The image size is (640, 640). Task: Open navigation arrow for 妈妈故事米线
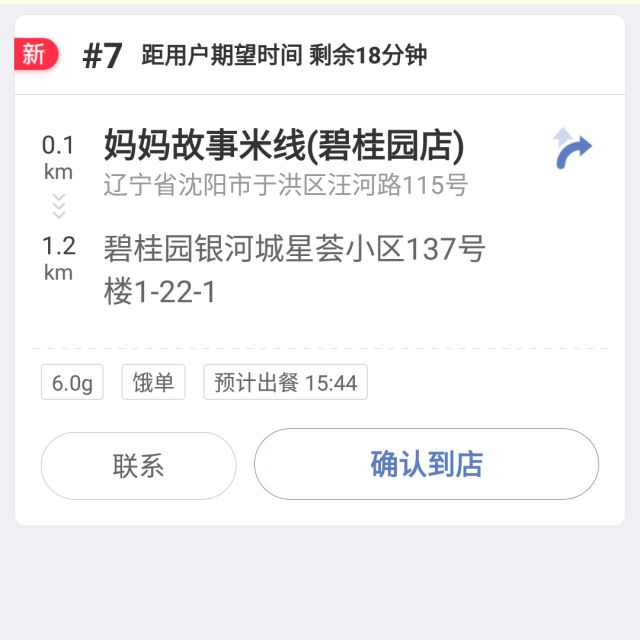pyautogui.click(x=572, y=150)
